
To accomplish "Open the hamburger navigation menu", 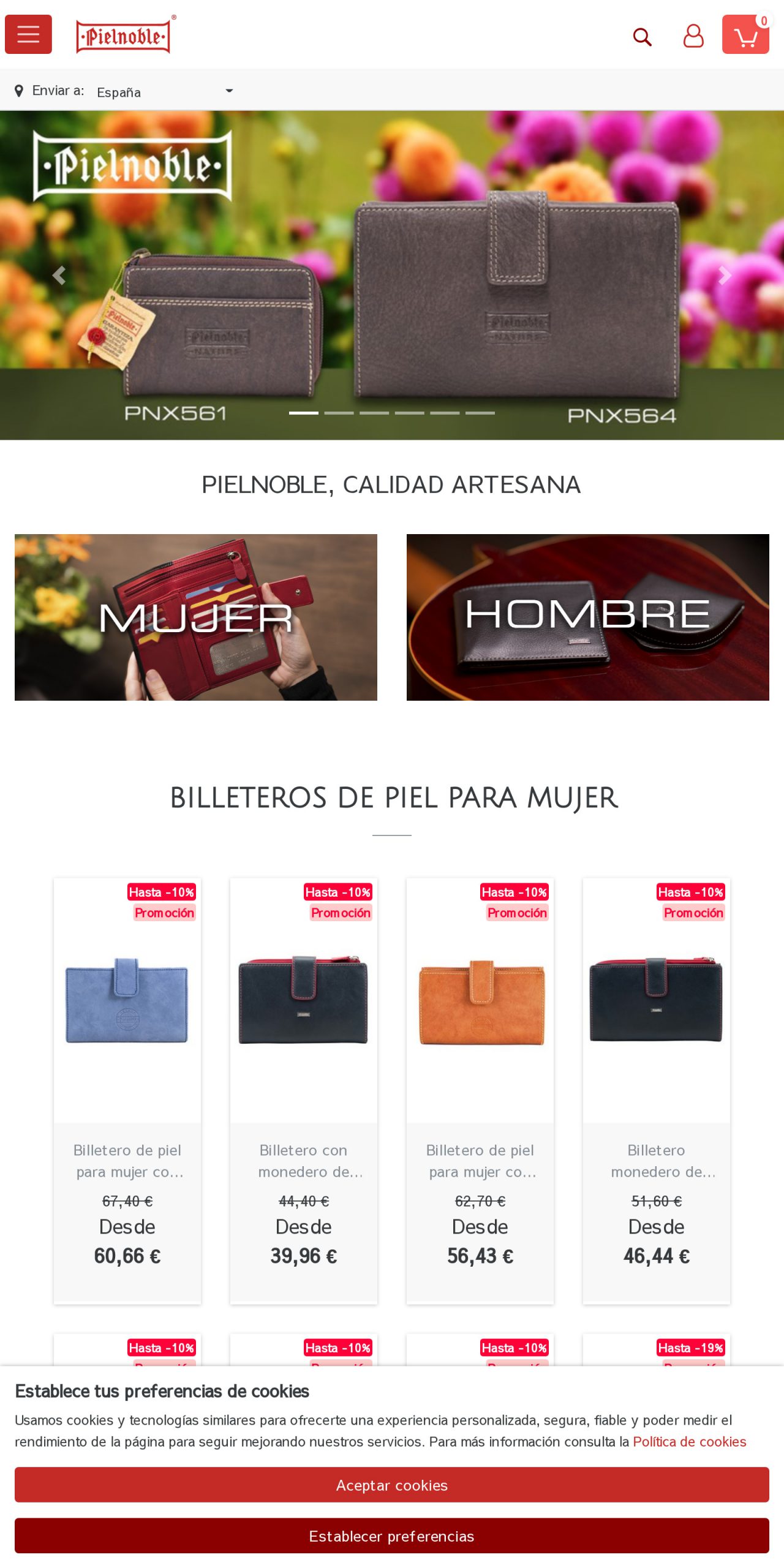I will tap(28, 34).
